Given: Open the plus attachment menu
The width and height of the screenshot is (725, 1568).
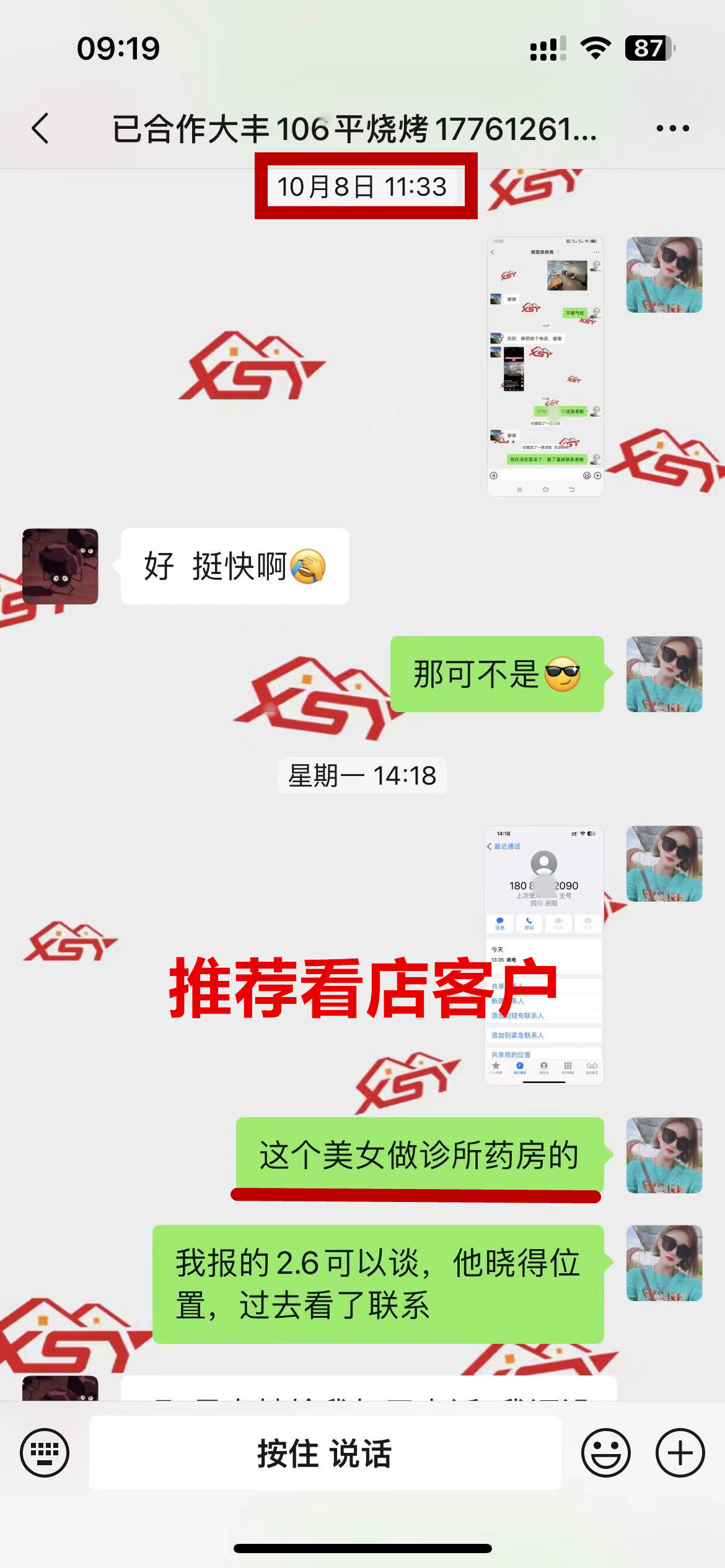Looking at the screenshot, I should tap(680, 1453).
